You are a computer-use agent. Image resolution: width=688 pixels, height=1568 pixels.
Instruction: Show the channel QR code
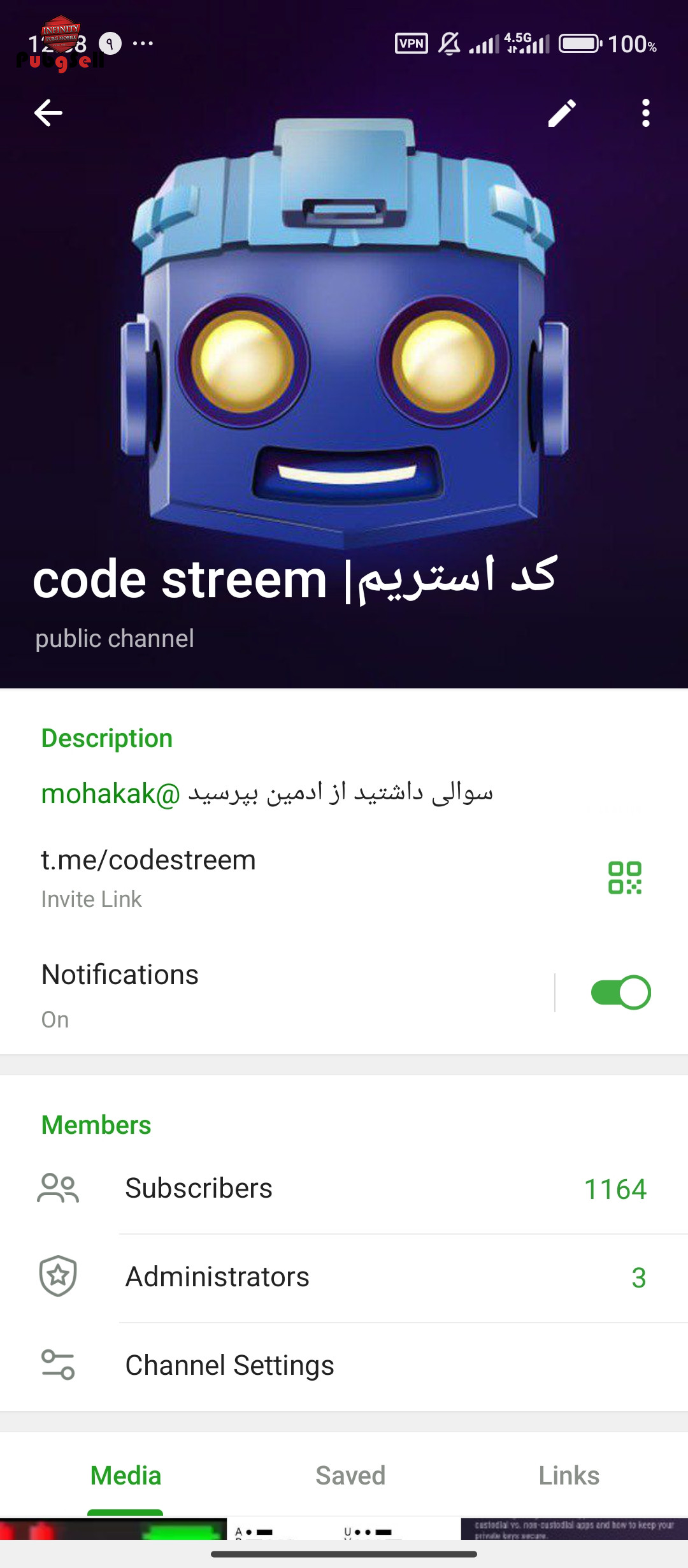click(x=625, y=878)
